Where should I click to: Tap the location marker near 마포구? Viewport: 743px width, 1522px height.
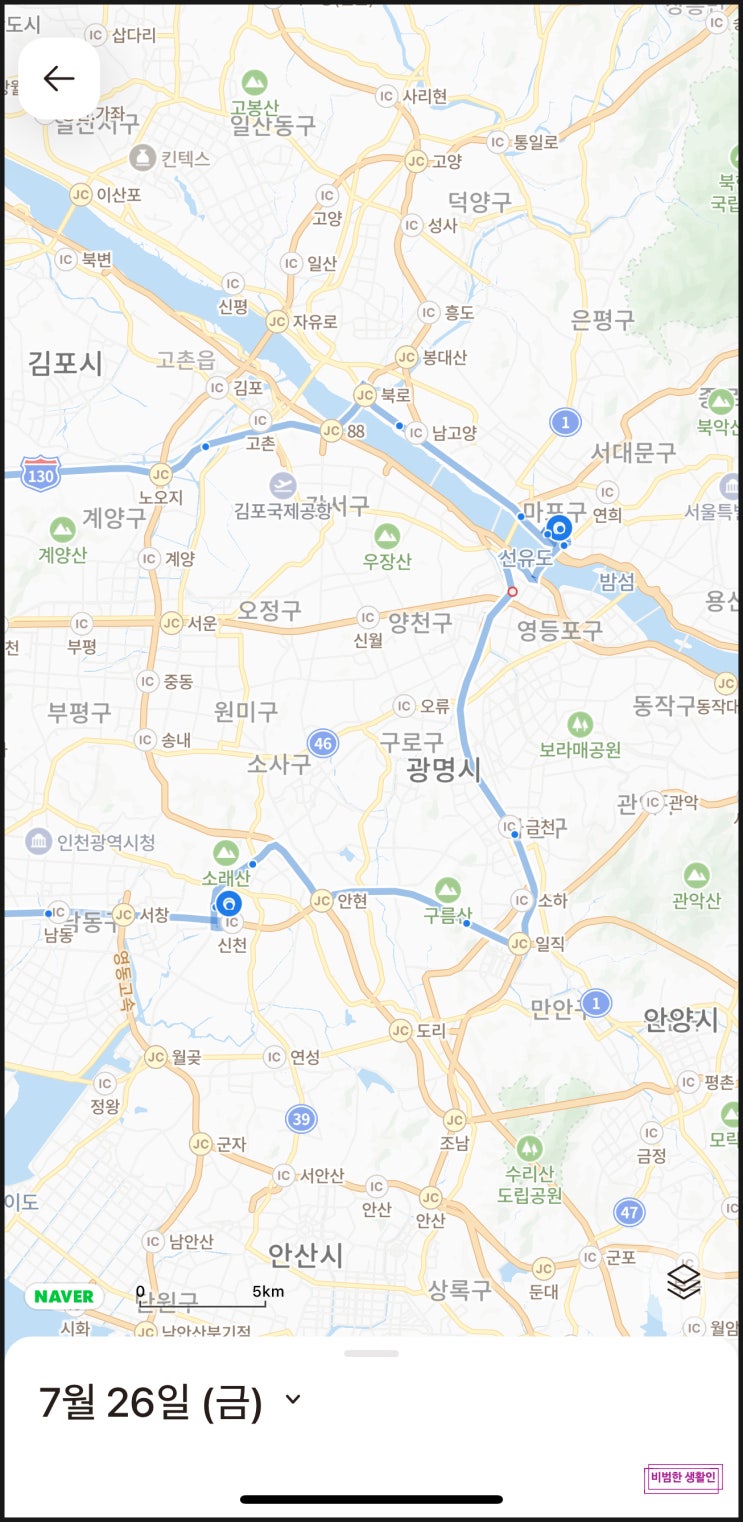coord(558,528)
